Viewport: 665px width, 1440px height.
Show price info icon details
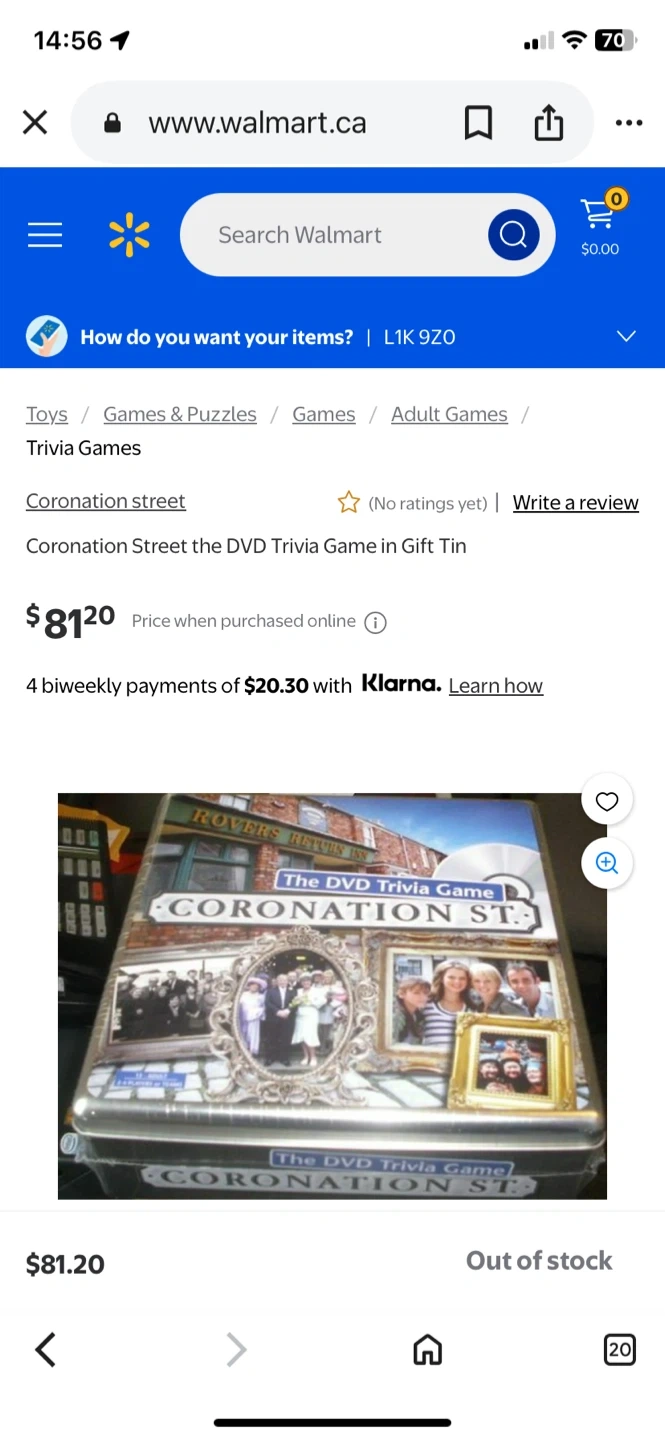375,622
